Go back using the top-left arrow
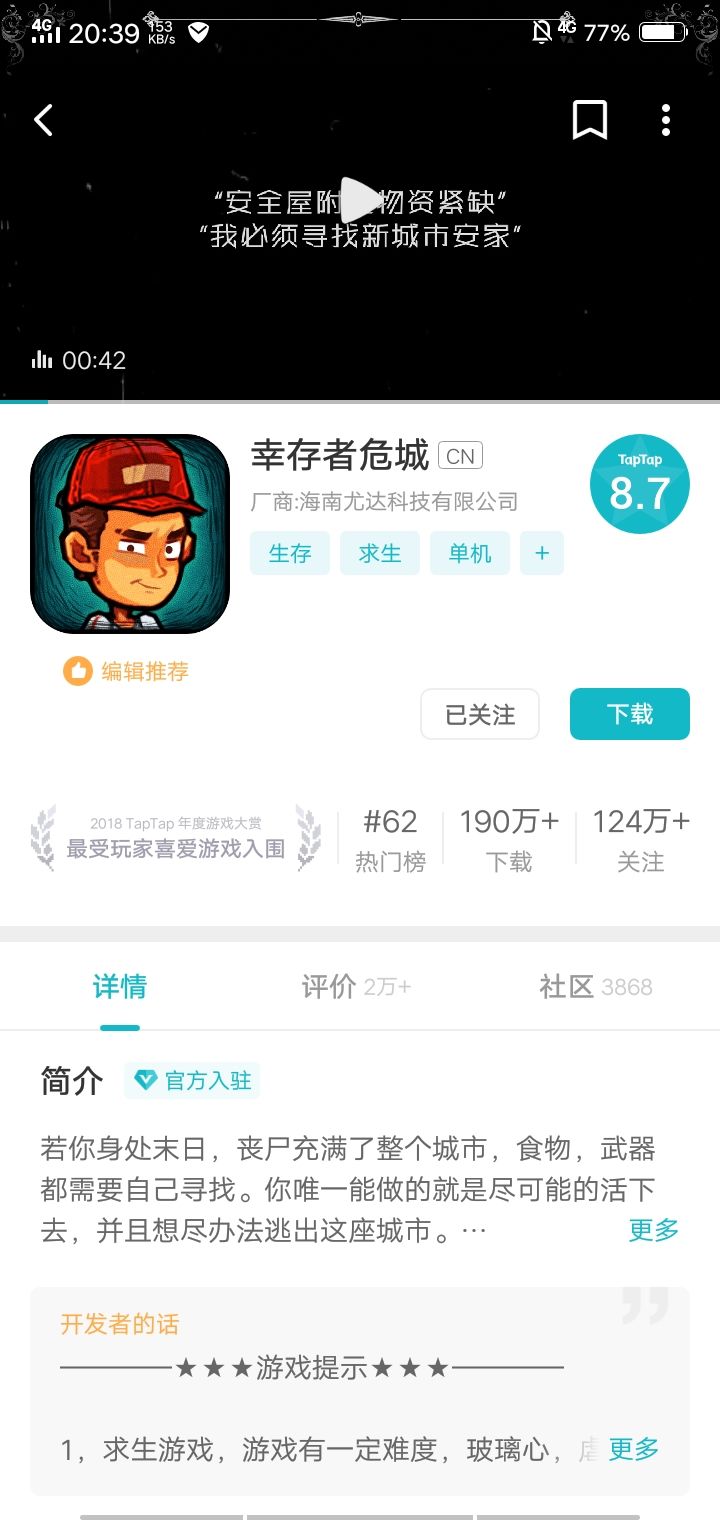This screenshot has height=1520, width=720. pyautogui.click(x=43, y=121)
